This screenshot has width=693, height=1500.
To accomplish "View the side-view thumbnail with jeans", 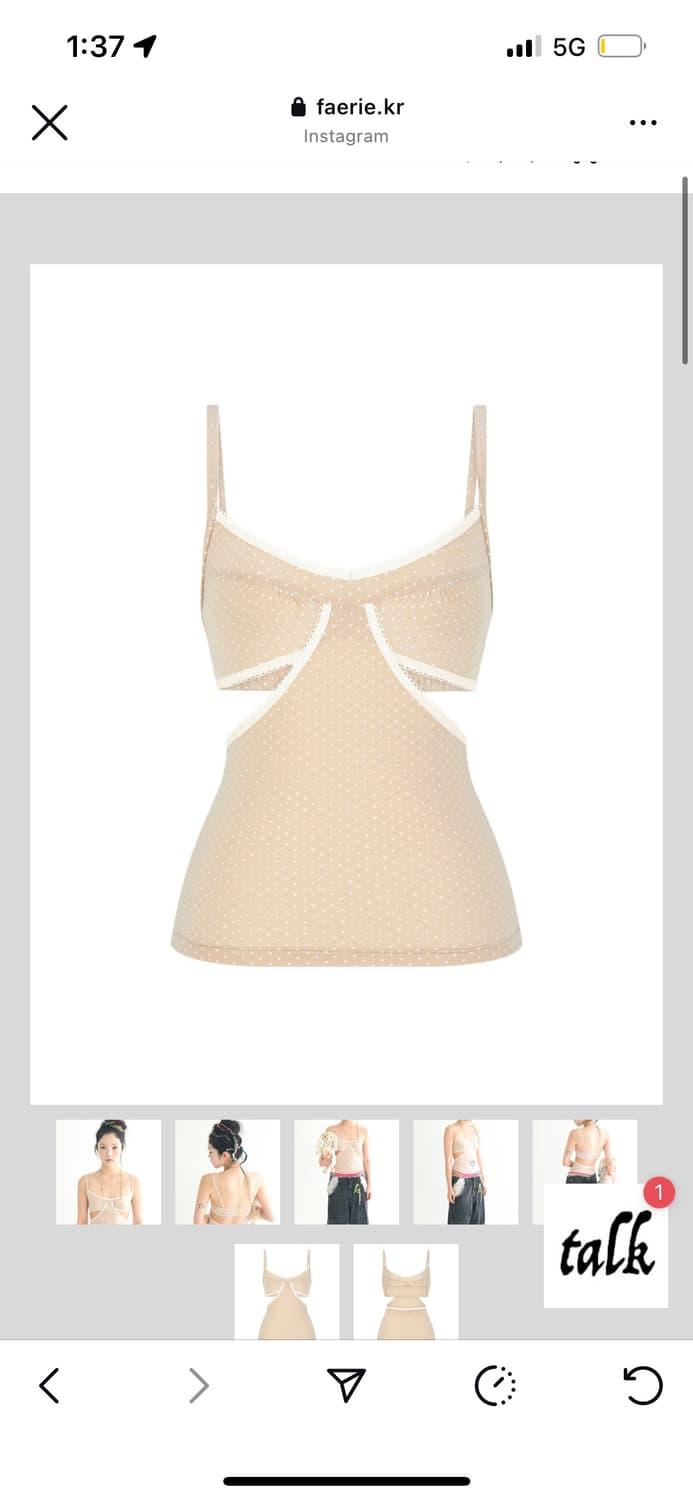I will (465, 1172).
